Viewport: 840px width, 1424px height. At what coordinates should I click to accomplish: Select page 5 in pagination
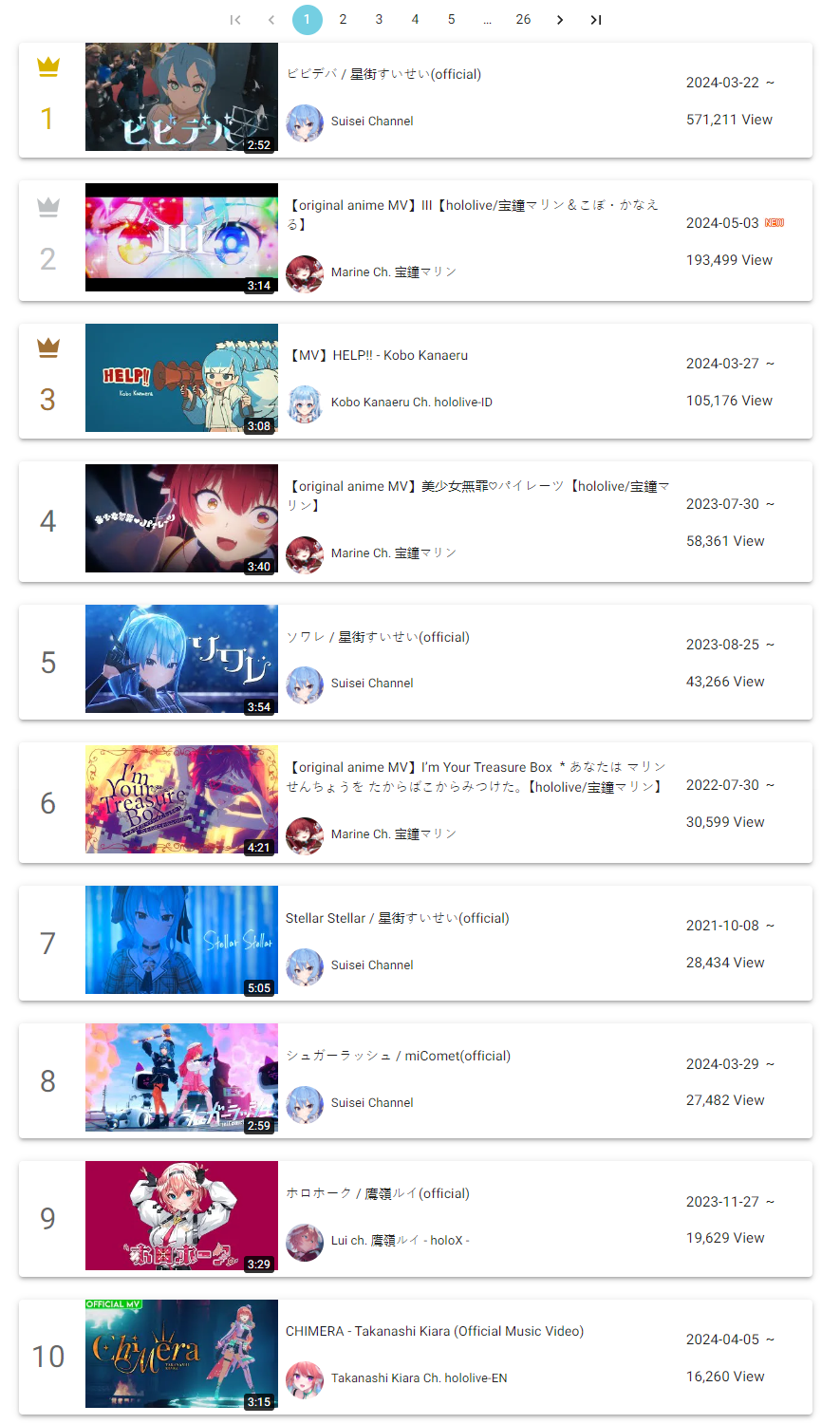coord(451,19)
